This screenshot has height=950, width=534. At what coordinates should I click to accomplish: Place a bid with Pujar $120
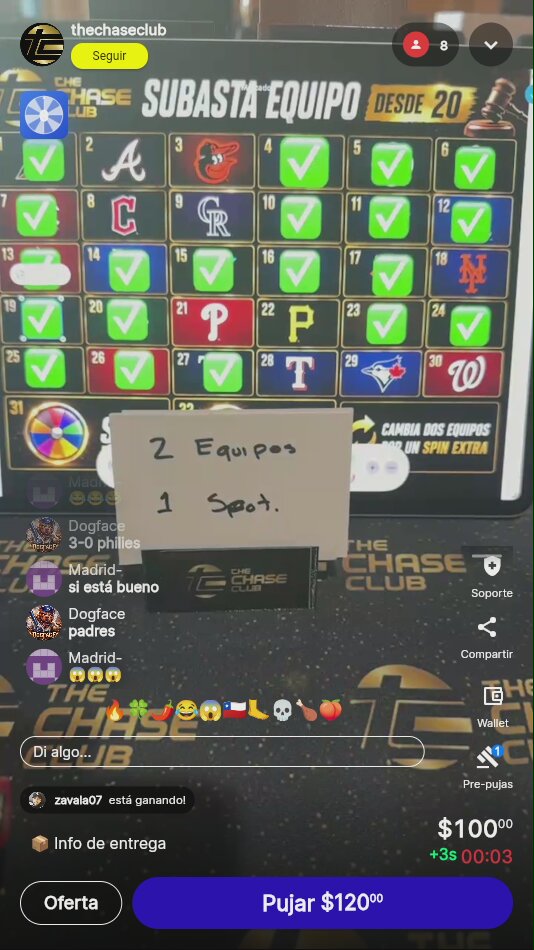click(322, 903)
